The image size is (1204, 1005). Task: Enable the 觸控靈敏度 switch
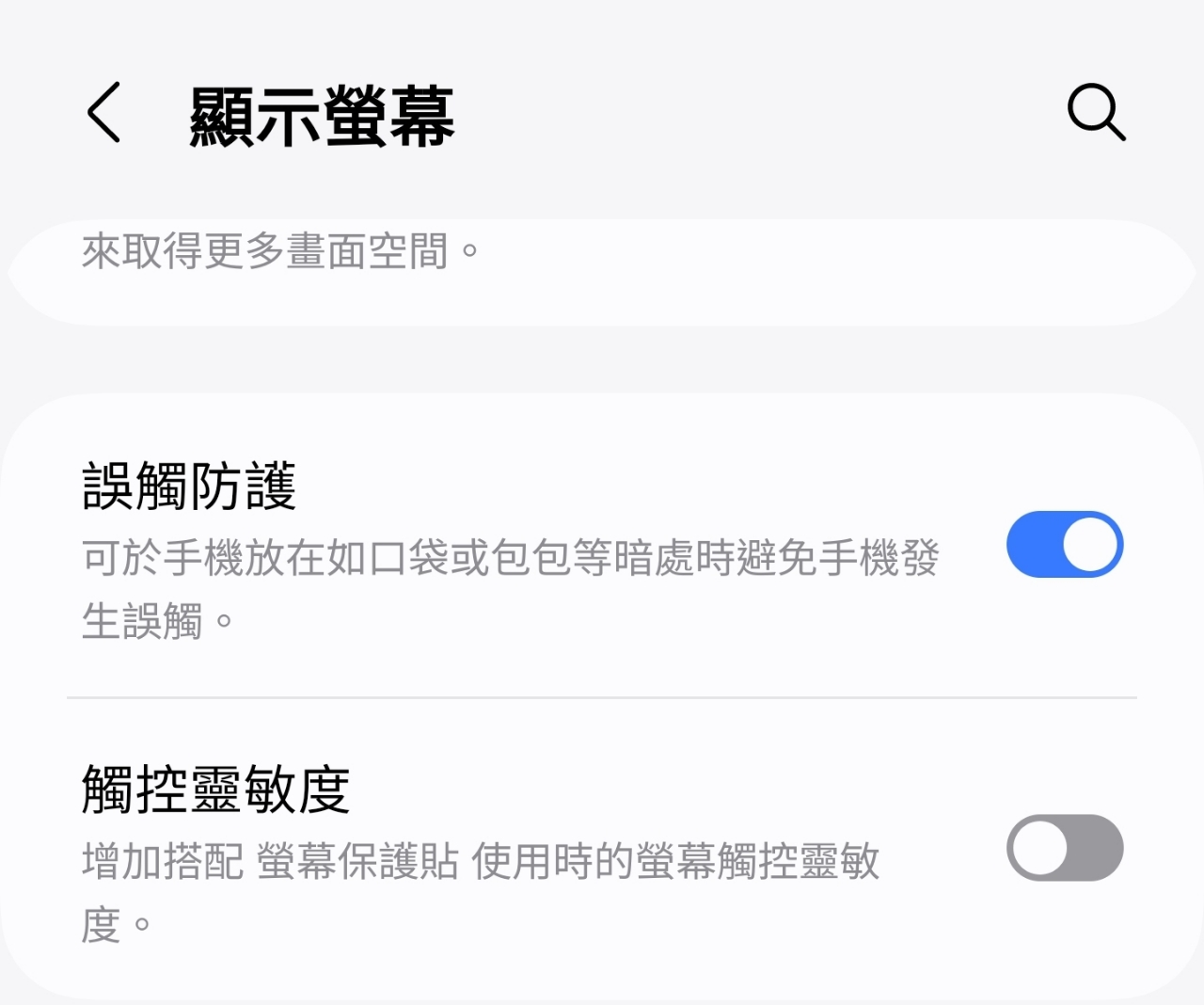point(1064,848)
